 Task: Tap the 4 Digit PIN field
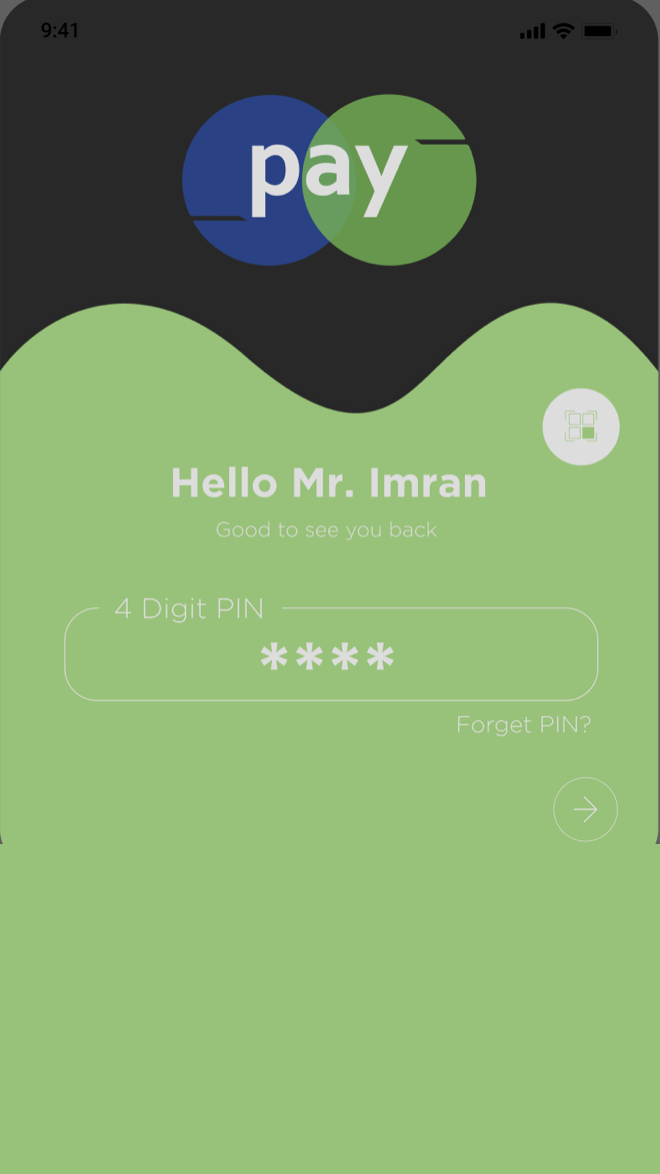point(330,656)
